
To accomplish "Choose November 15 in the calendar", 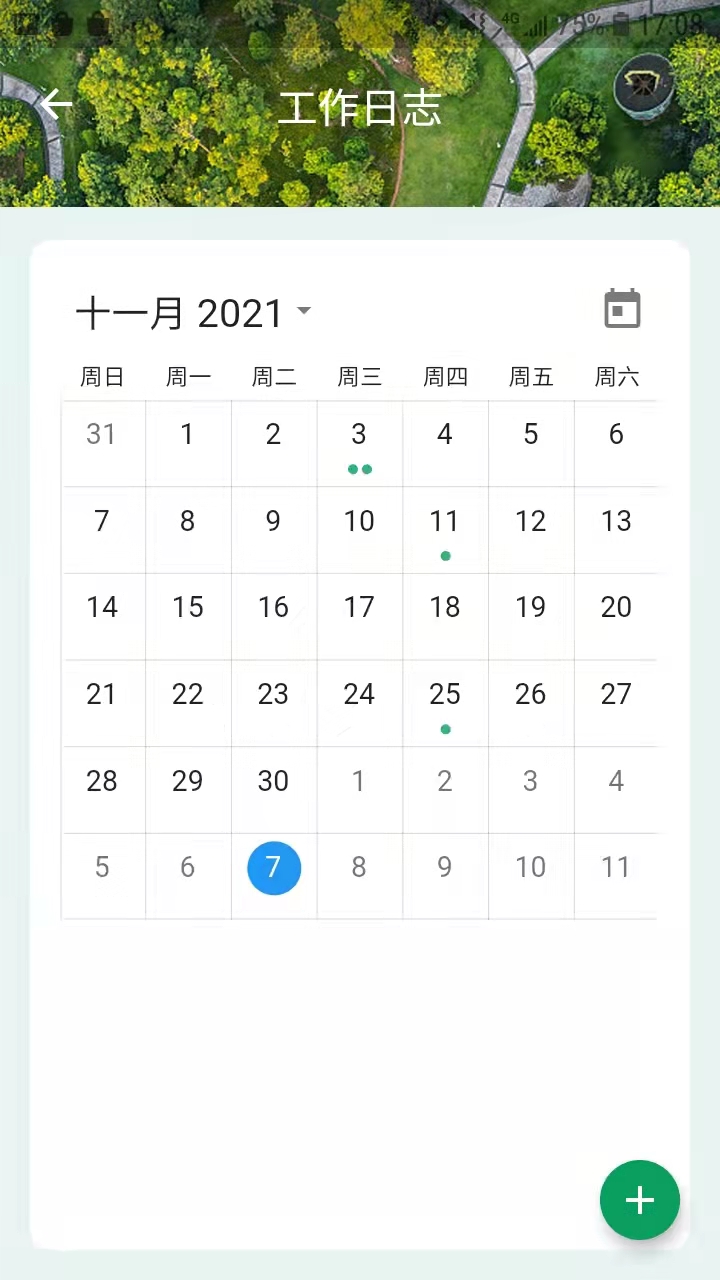I will [x=188, y=607].
